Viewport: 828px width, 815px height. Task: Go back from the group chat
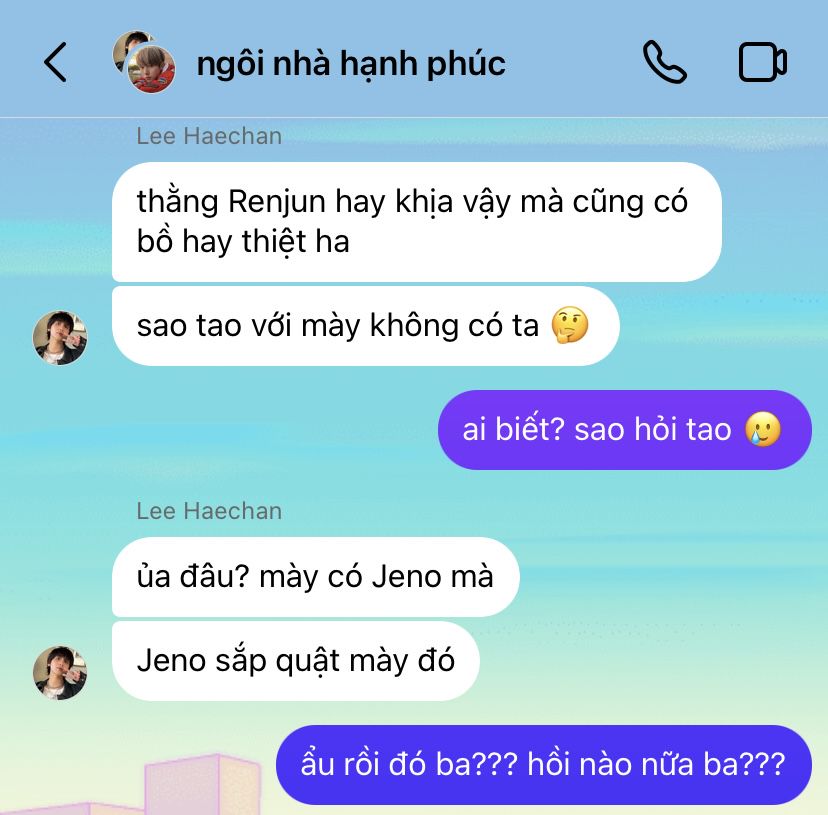point(56,63)
